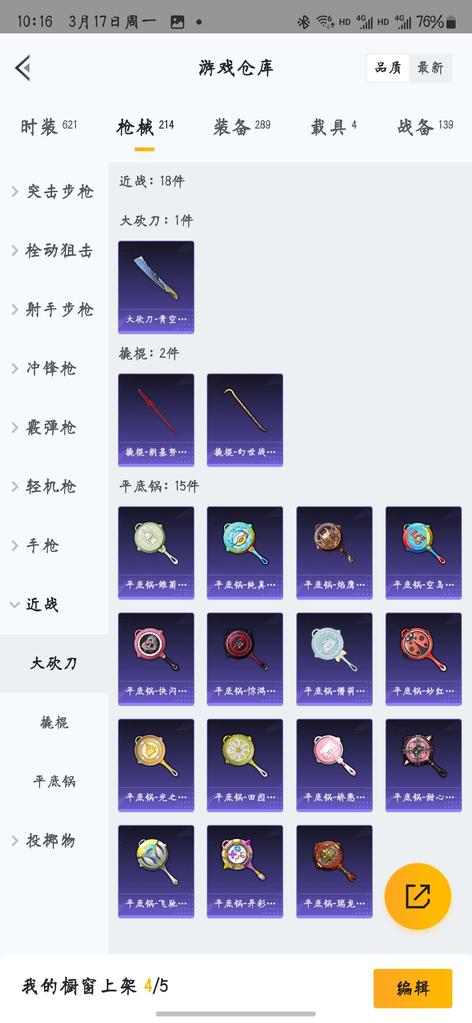Screen dimensions: 472x1023
Task: Tap the 编辑 button
Action: [413, 988]
